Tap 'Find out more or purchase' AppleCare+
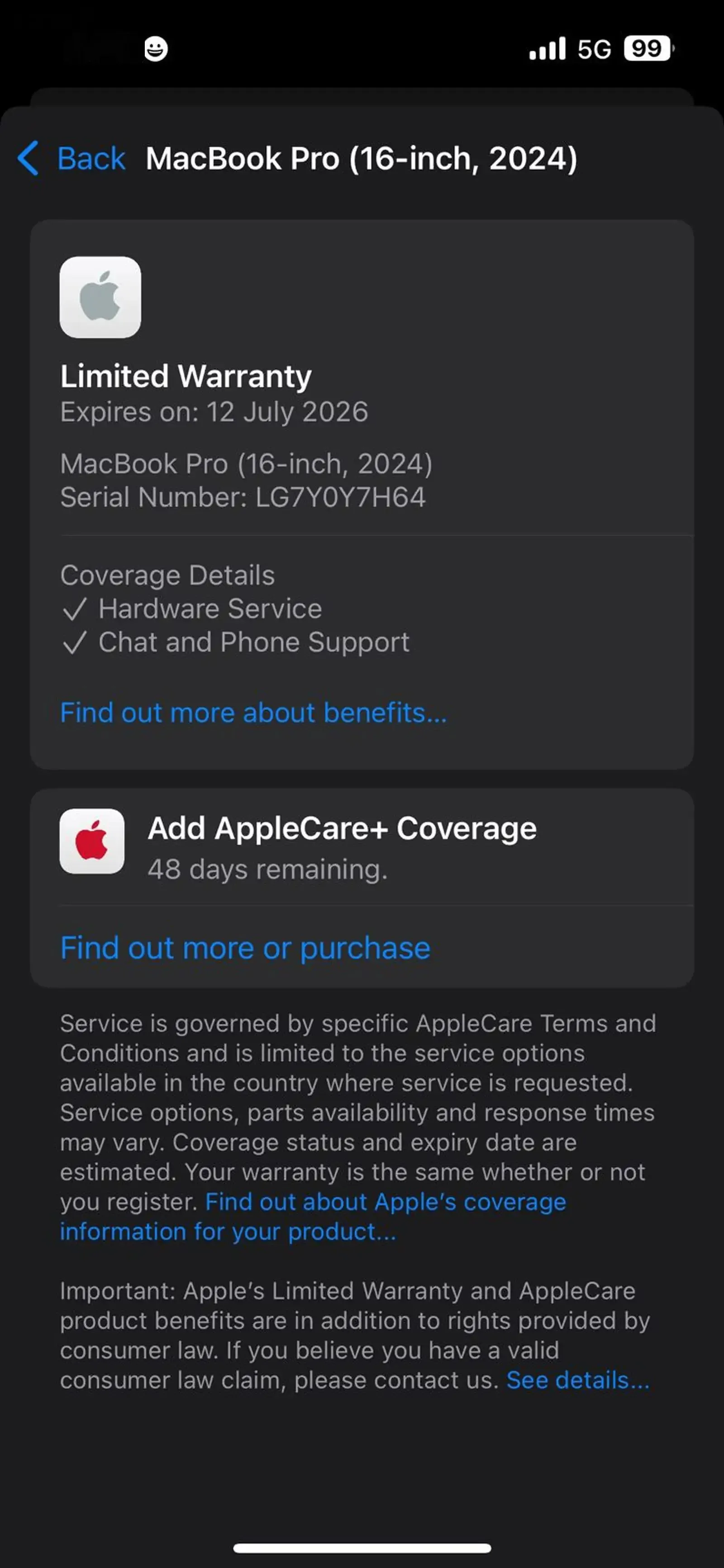 (245, 948)
